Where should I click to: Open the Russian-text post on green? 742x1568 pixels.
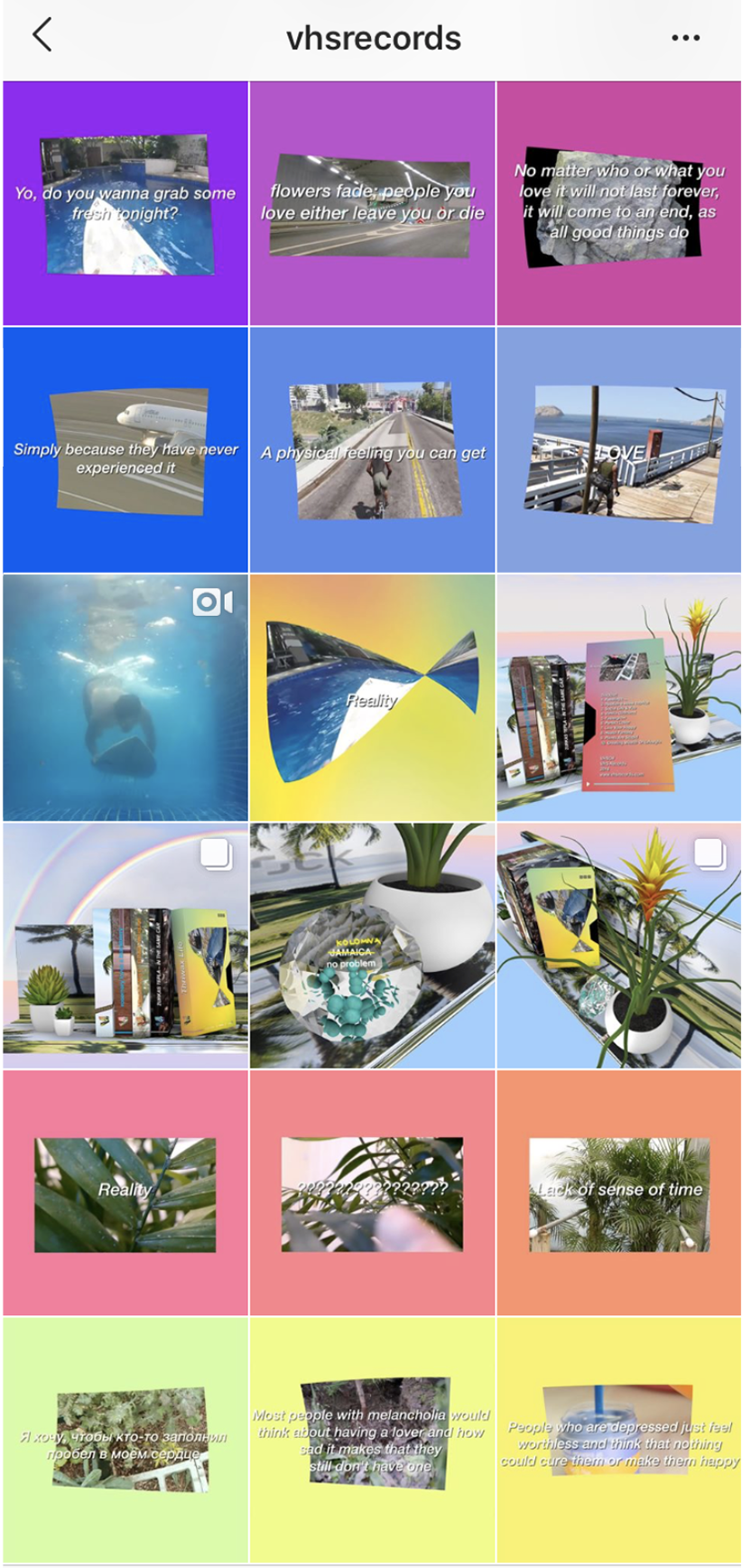click(x=125, y=1440)
